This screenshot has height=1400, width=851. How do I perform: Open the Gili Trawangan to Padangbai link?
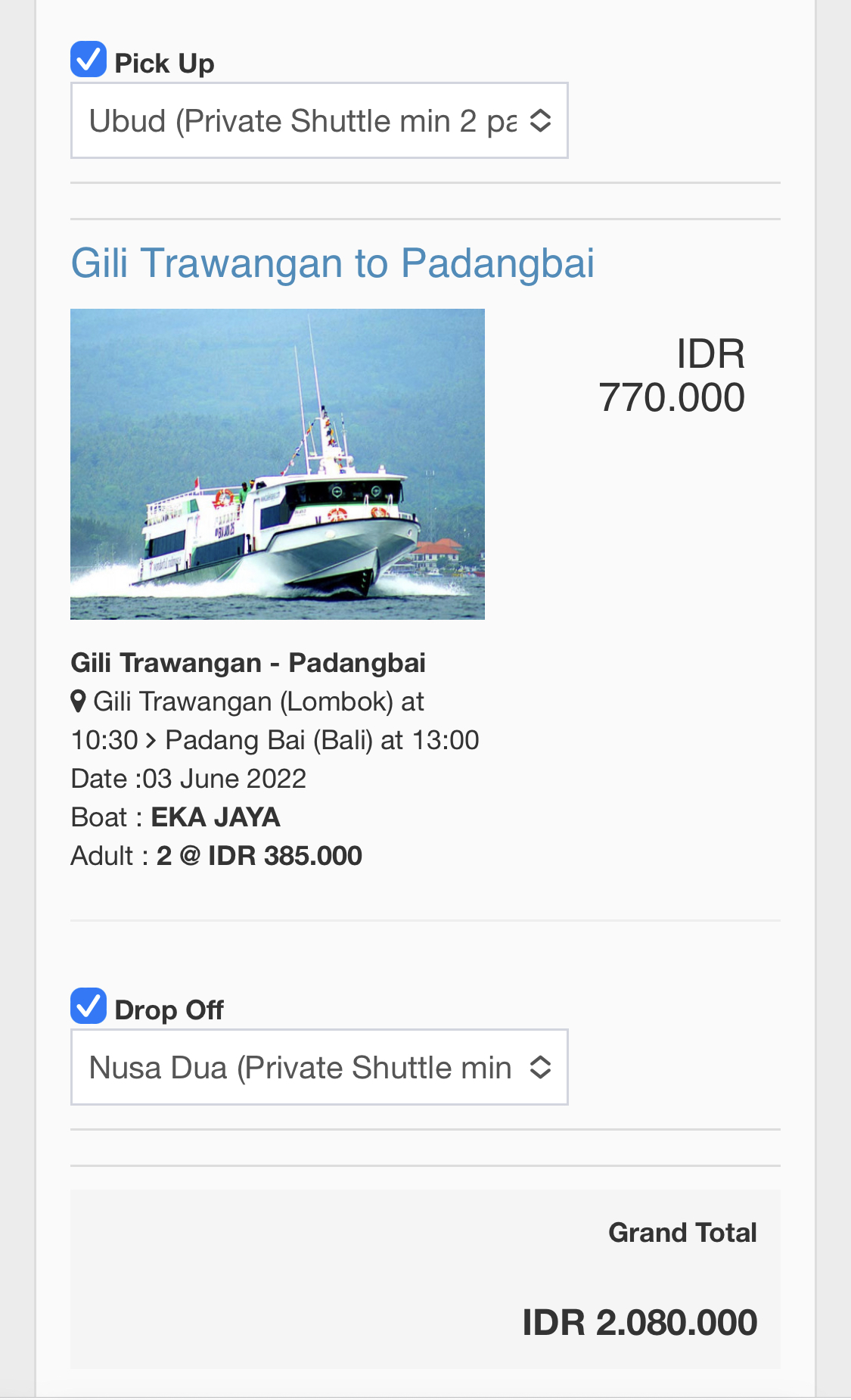(x=332, y=263)
